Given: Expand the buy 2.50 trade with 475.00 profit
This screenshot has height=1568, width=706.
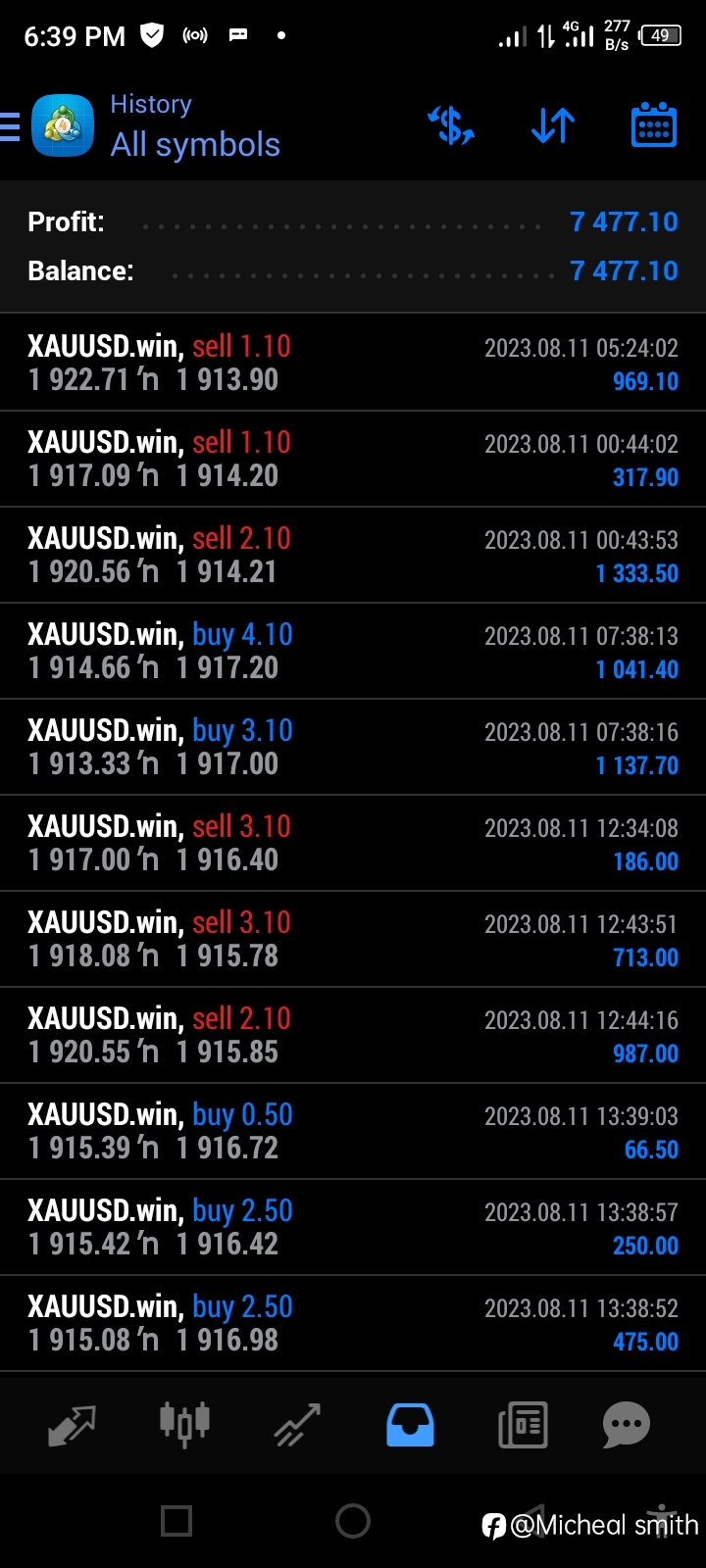Looking at the screenshot, I should tap(353, 1323).
